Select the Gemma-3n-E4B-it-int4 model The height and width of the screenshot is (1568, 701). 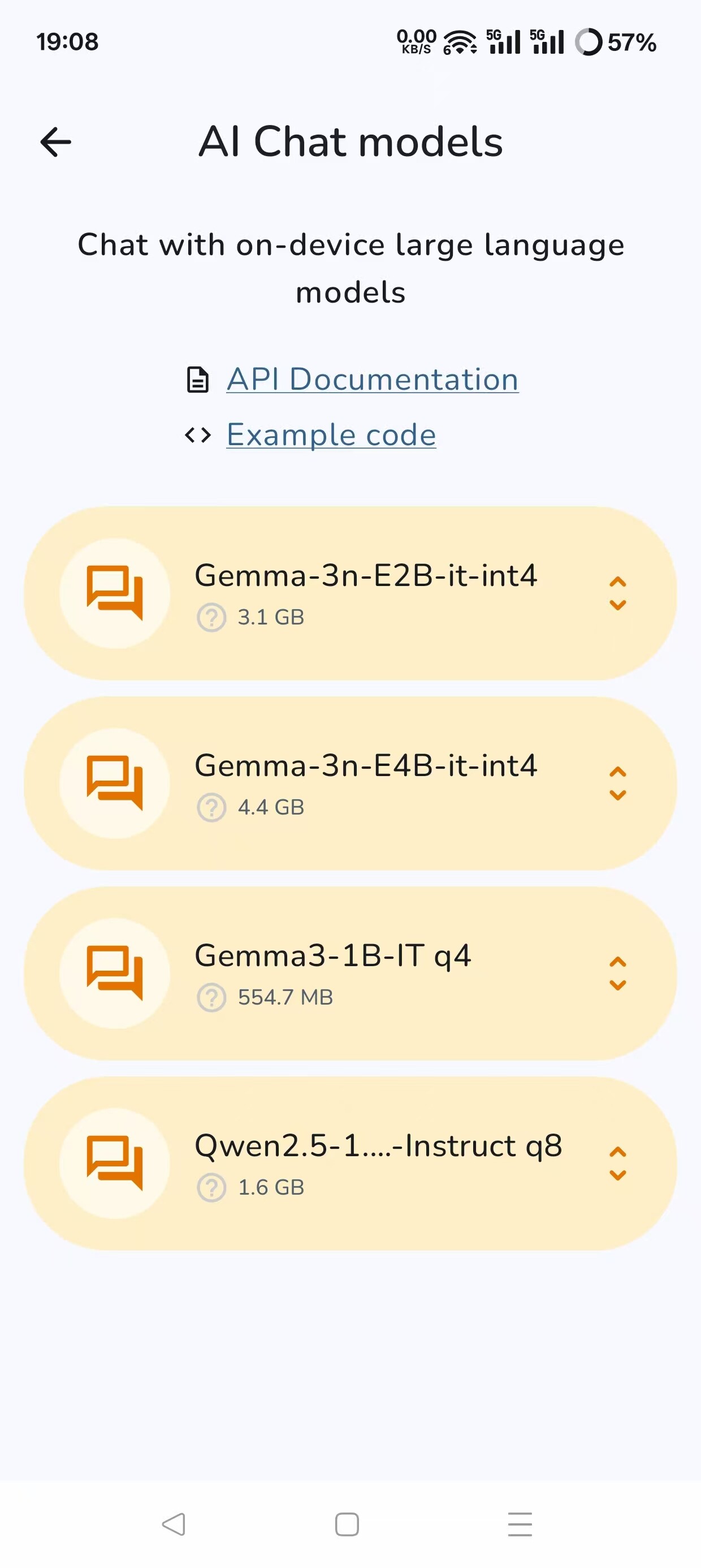(x=350, y=783)
